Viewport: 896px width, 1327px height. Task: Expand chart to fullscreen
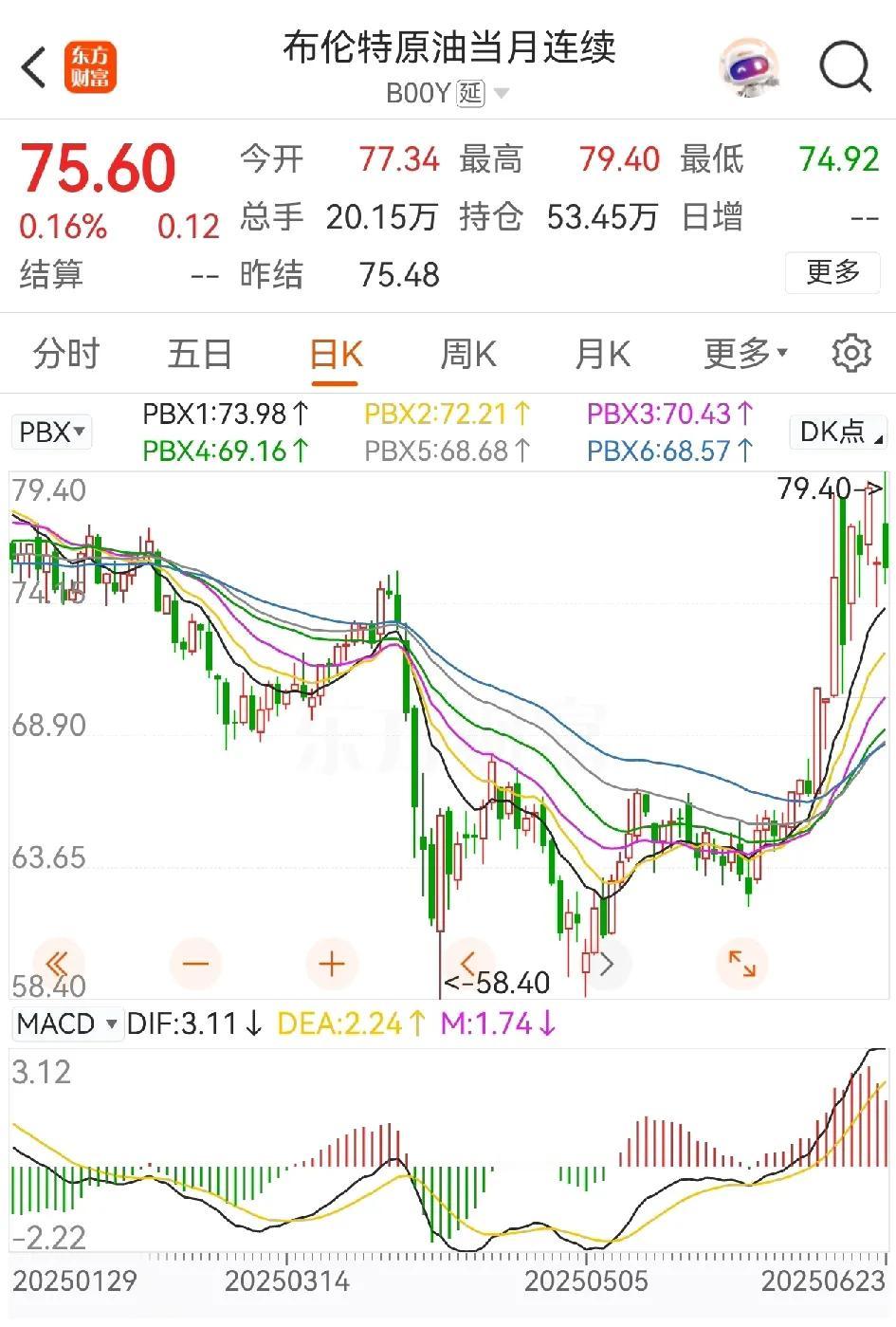click(741, 965)
